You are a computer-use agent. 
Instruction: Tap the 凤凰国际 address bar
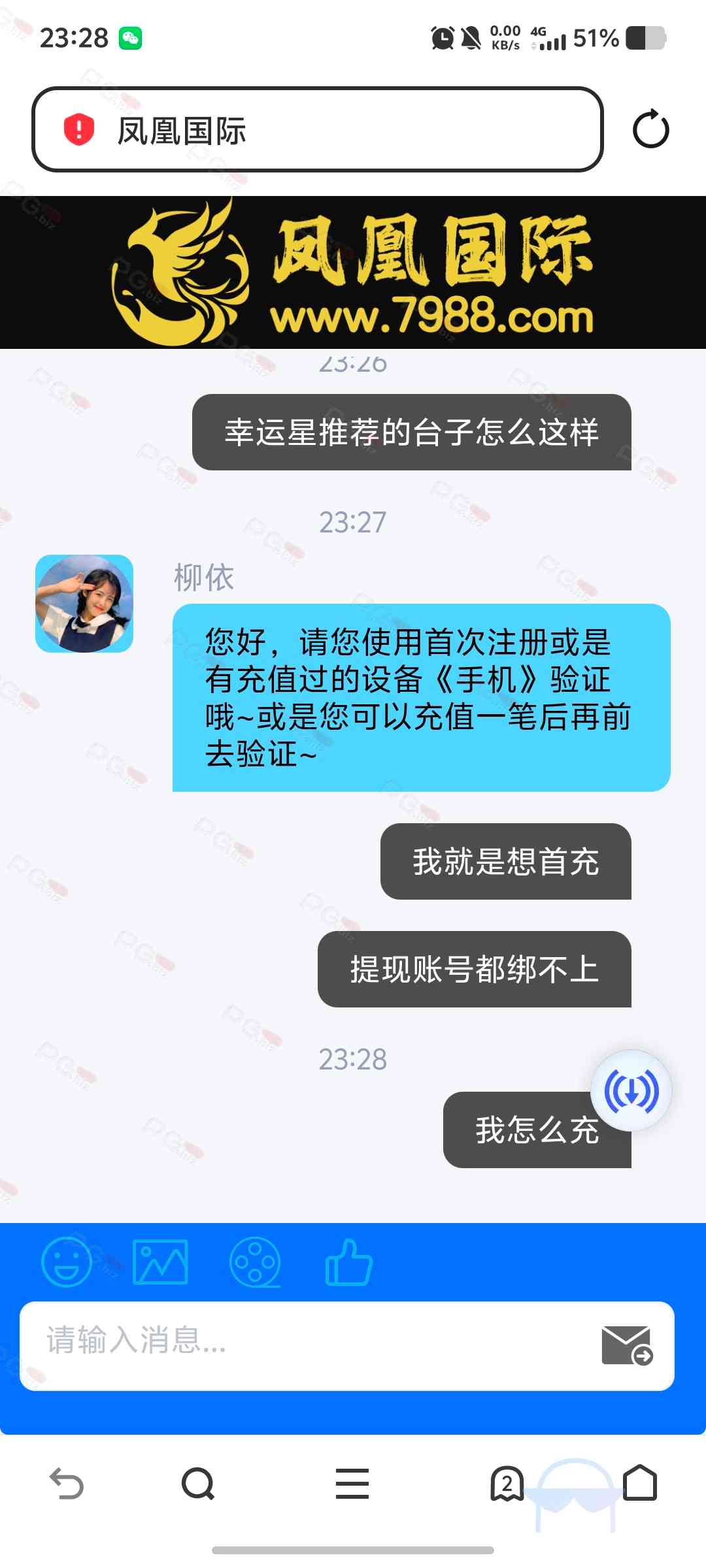(317, 129)
